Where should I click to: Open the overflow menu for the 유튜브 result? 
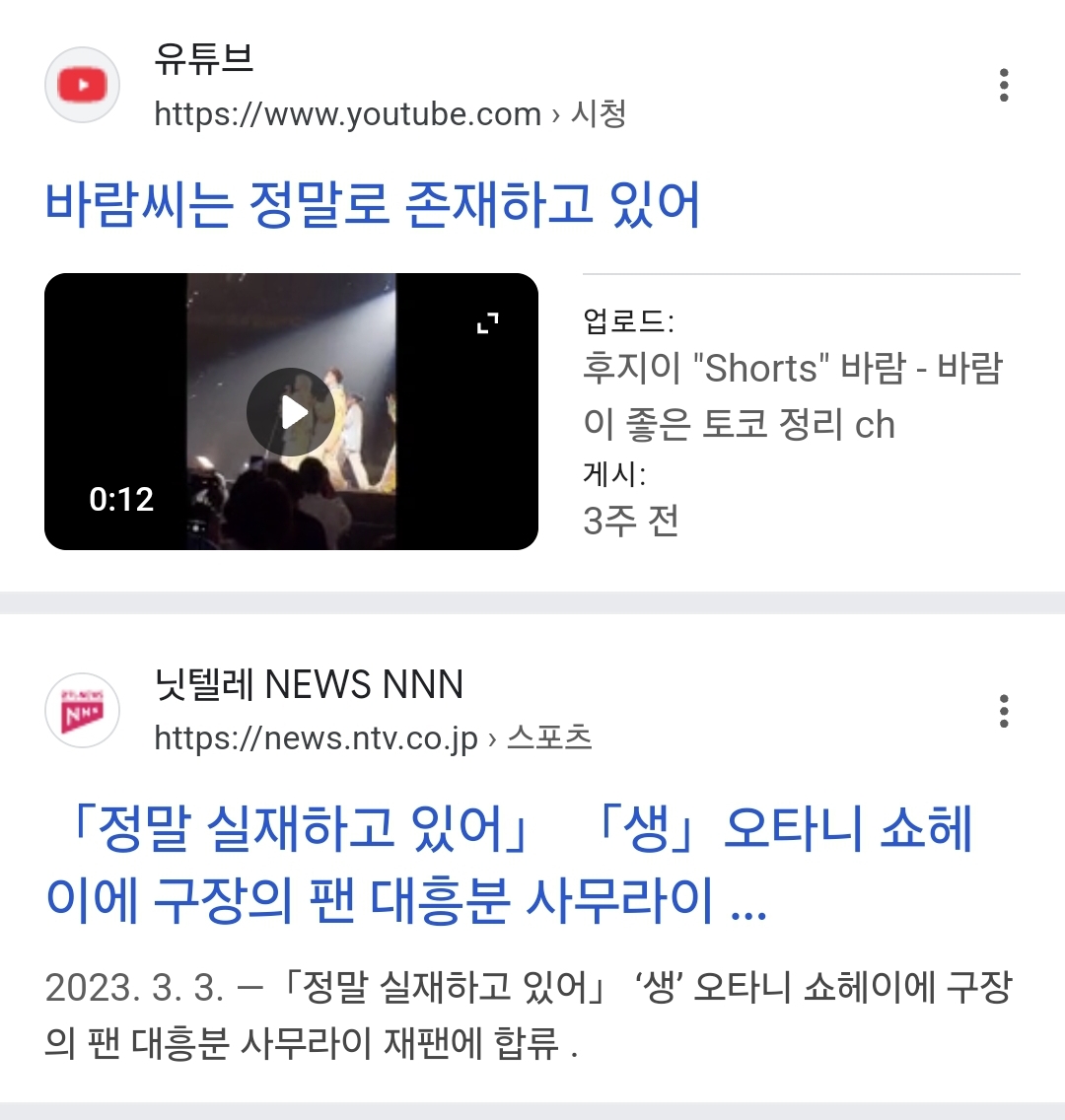pos(1004,86)
